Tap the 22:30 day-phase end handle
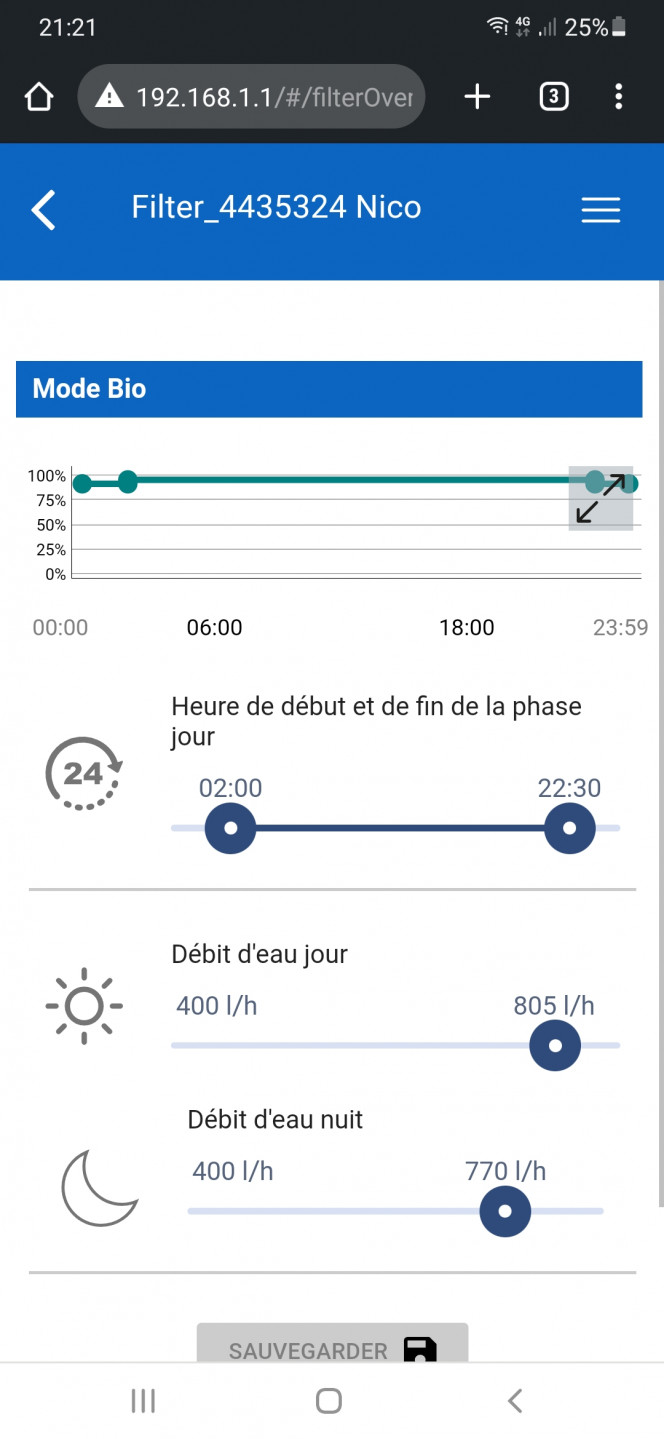 (x=570, y=828)
